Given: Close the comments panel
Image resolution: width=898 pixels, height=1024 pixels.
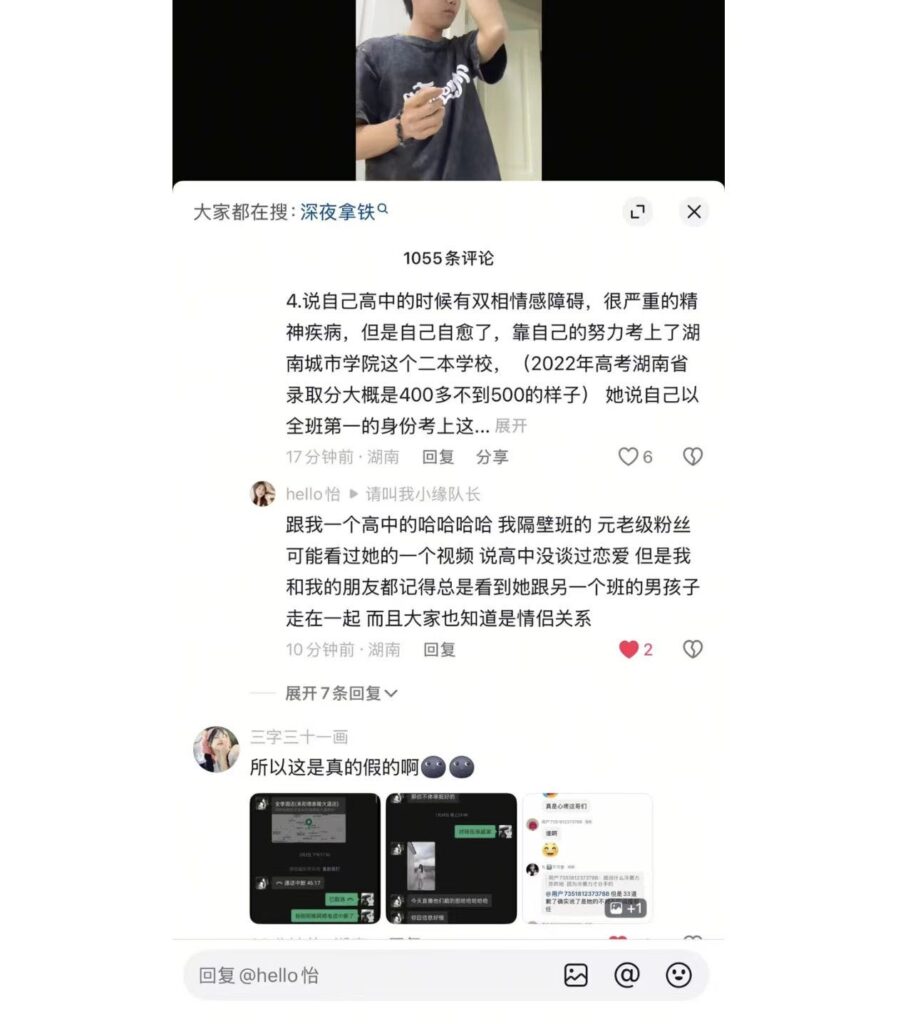Looking at the screenshot, I should pos(694,211).
